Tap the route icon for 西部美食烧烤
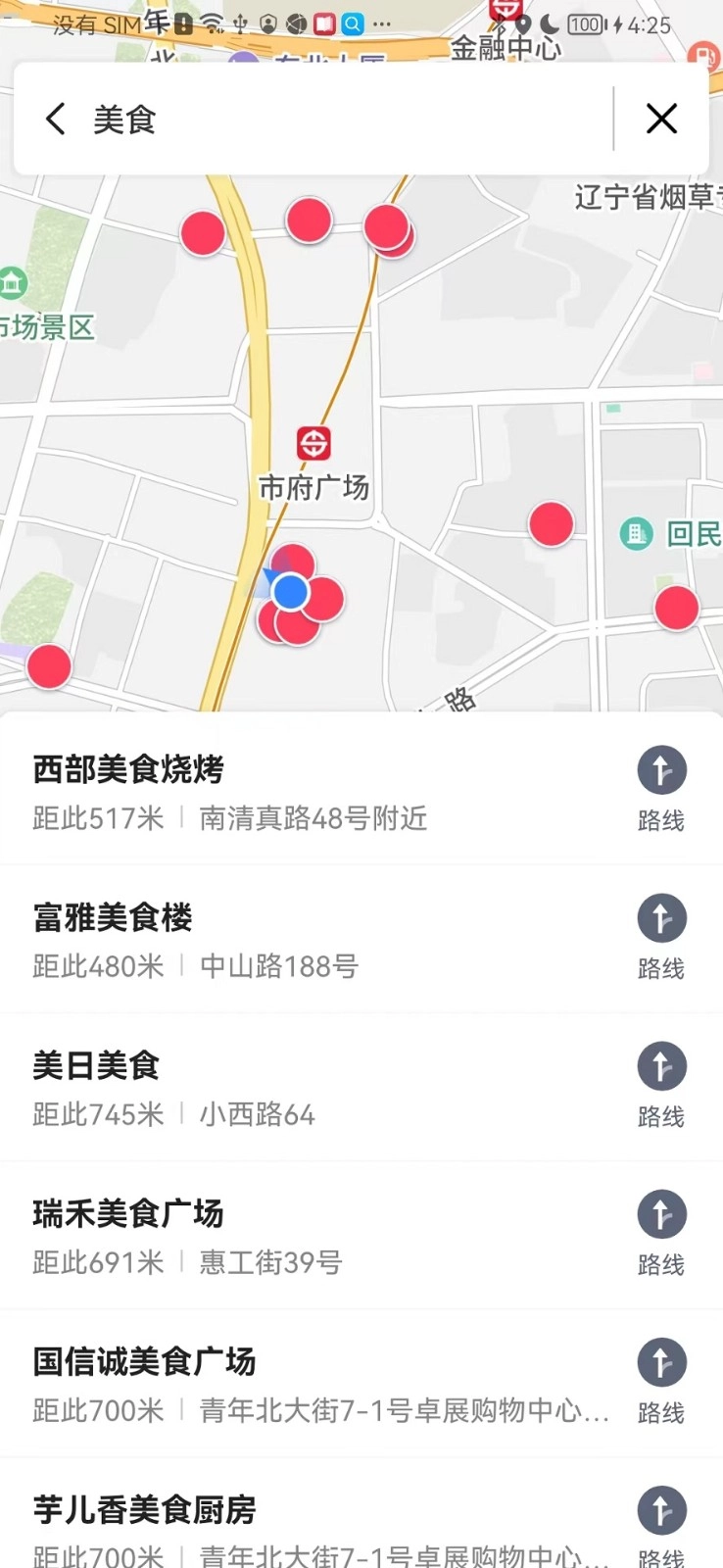Screen dimensions: 723x1568 click(661, 770)
